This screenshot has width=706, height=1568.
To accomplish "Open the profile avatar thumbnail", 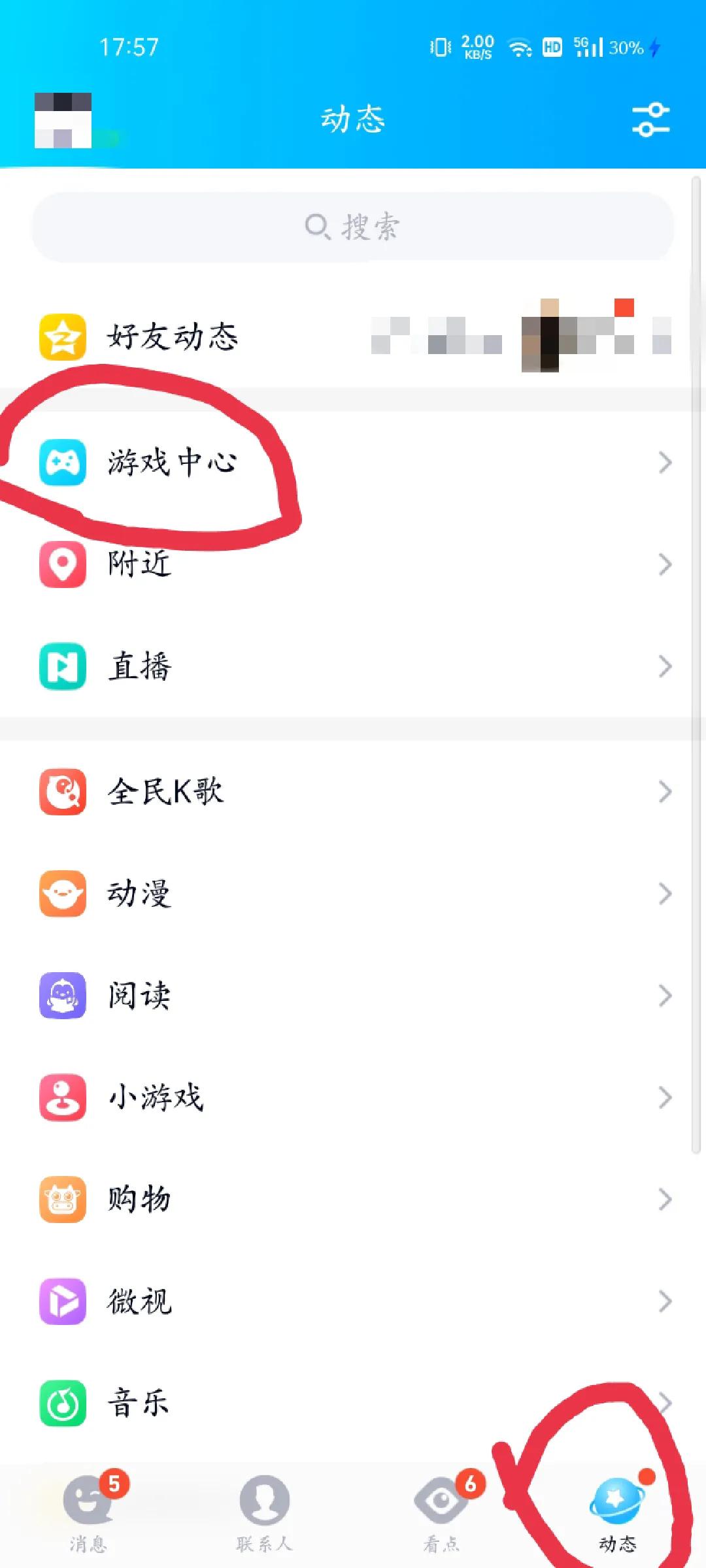I will (x=63, y=121).
